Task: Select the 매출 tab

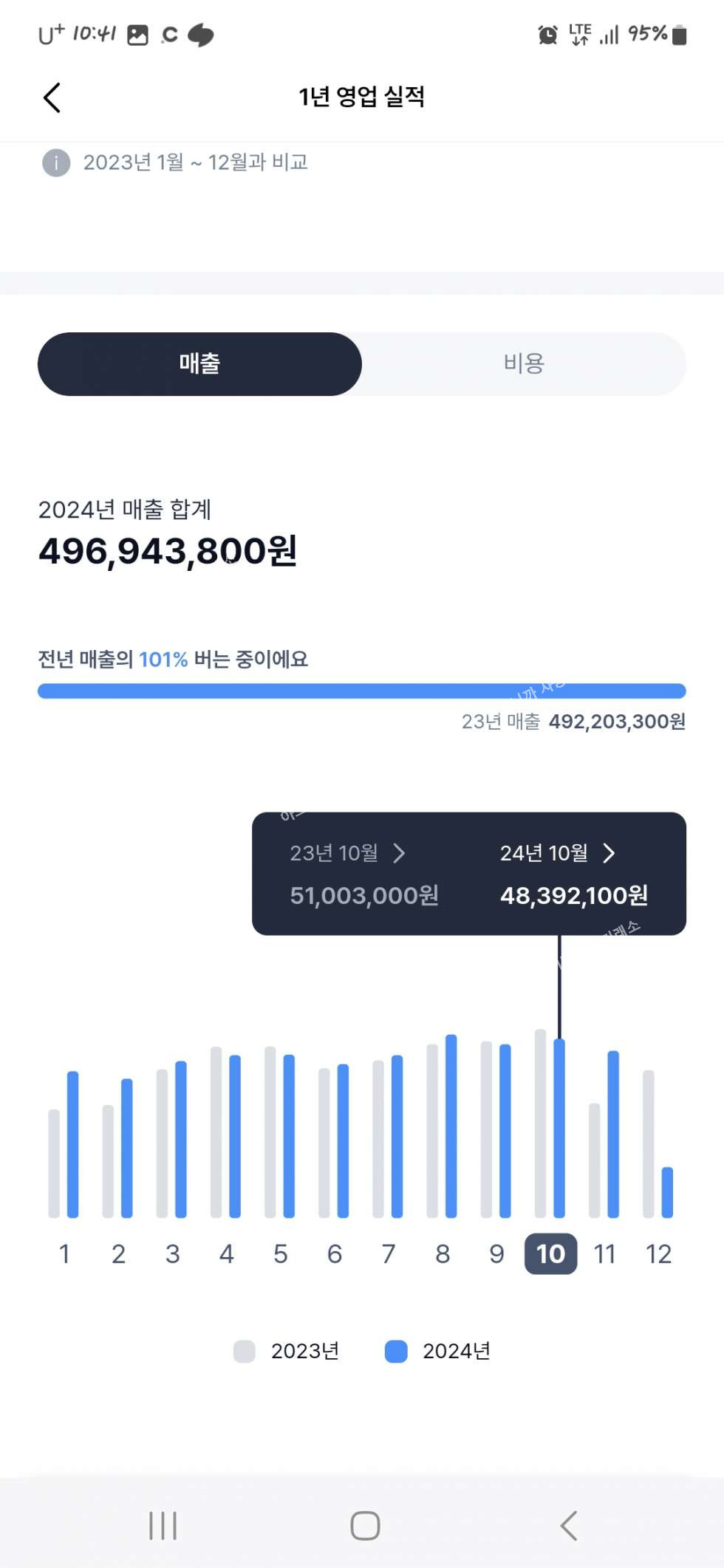Action: pyautogui.click(x=199, y=363)
